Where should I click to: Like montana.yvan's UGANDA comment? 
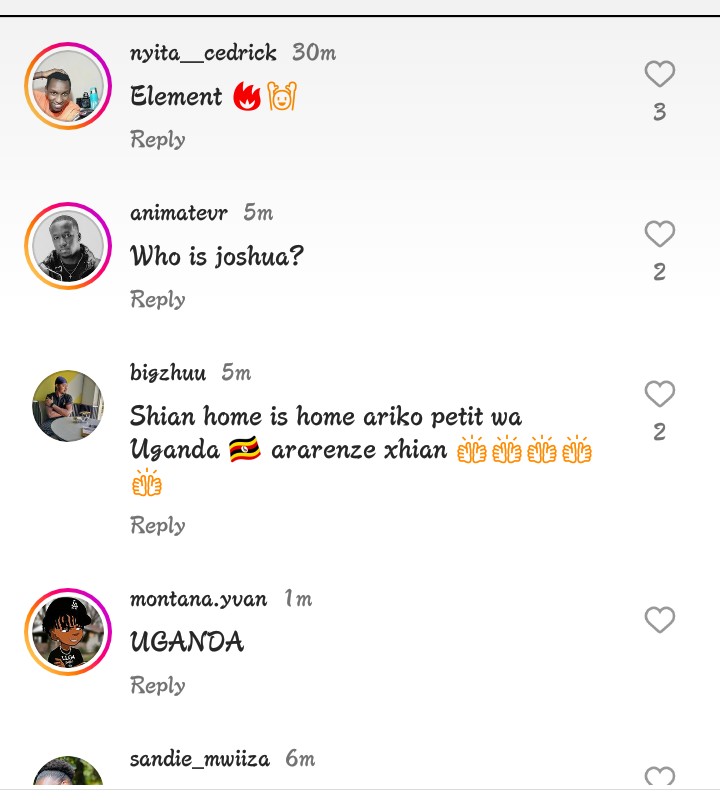coord(659,620)
